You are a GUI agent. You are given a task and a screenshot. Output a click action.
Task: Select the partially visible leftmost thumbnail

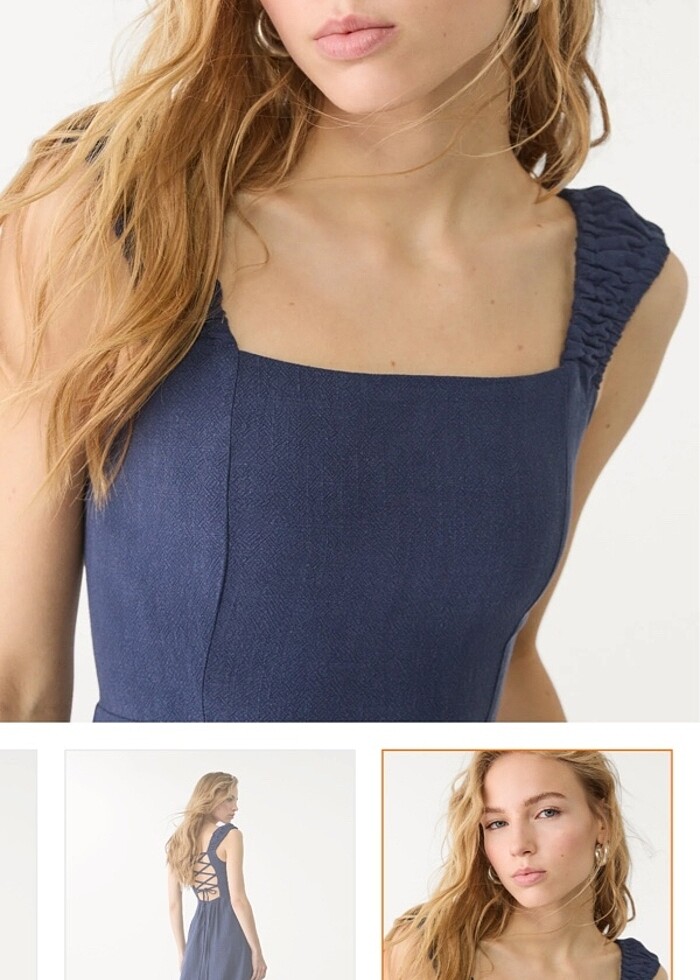tap(17, 864)
